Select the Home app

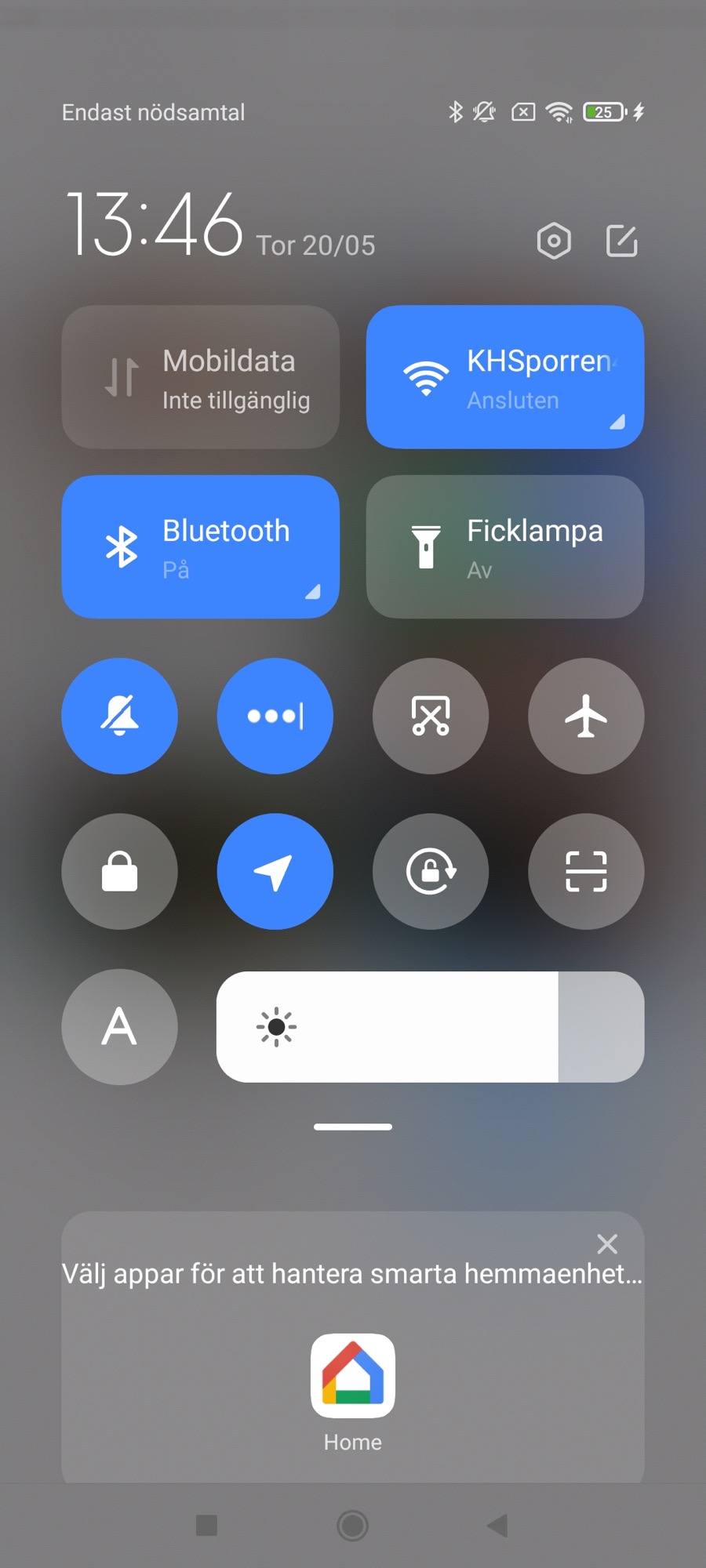coord(353,1377)
